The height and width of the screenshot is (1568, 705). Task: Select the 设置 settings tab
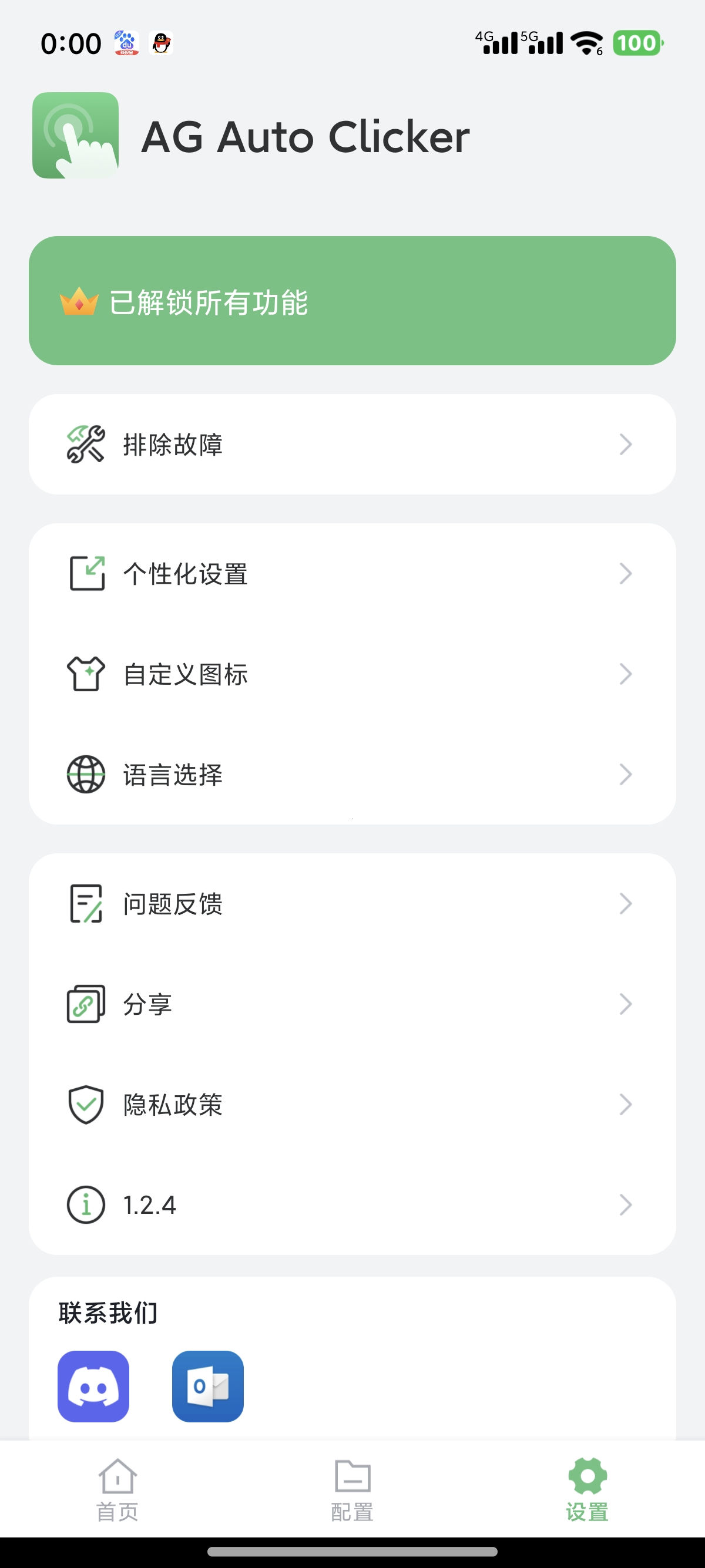point(587,1489)
